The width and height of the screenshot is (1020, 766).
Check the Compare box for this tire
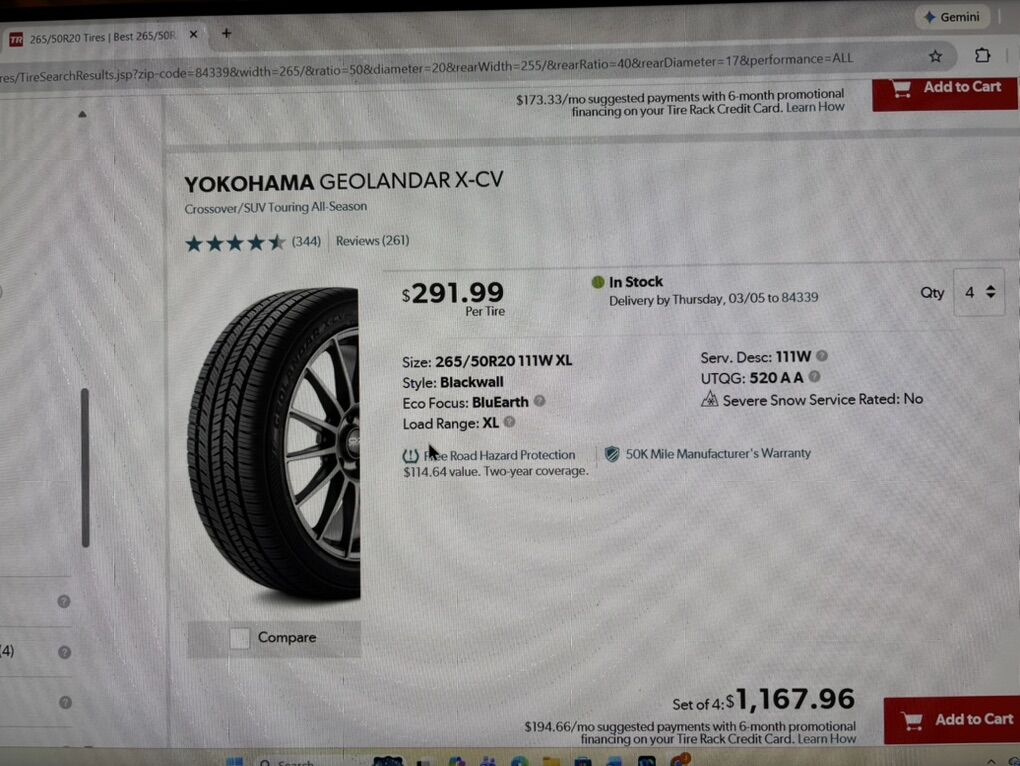(x=240, y=638)
